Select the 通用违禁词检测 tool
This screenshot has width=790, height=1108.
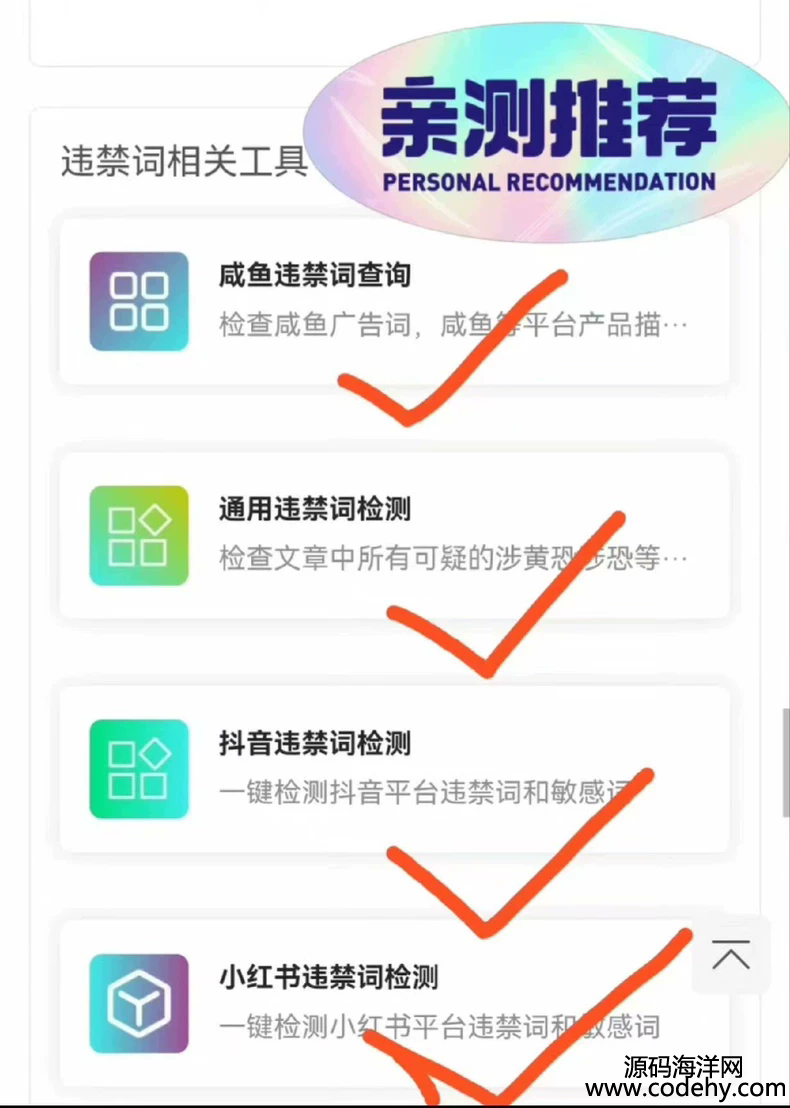tap(394, 535)
